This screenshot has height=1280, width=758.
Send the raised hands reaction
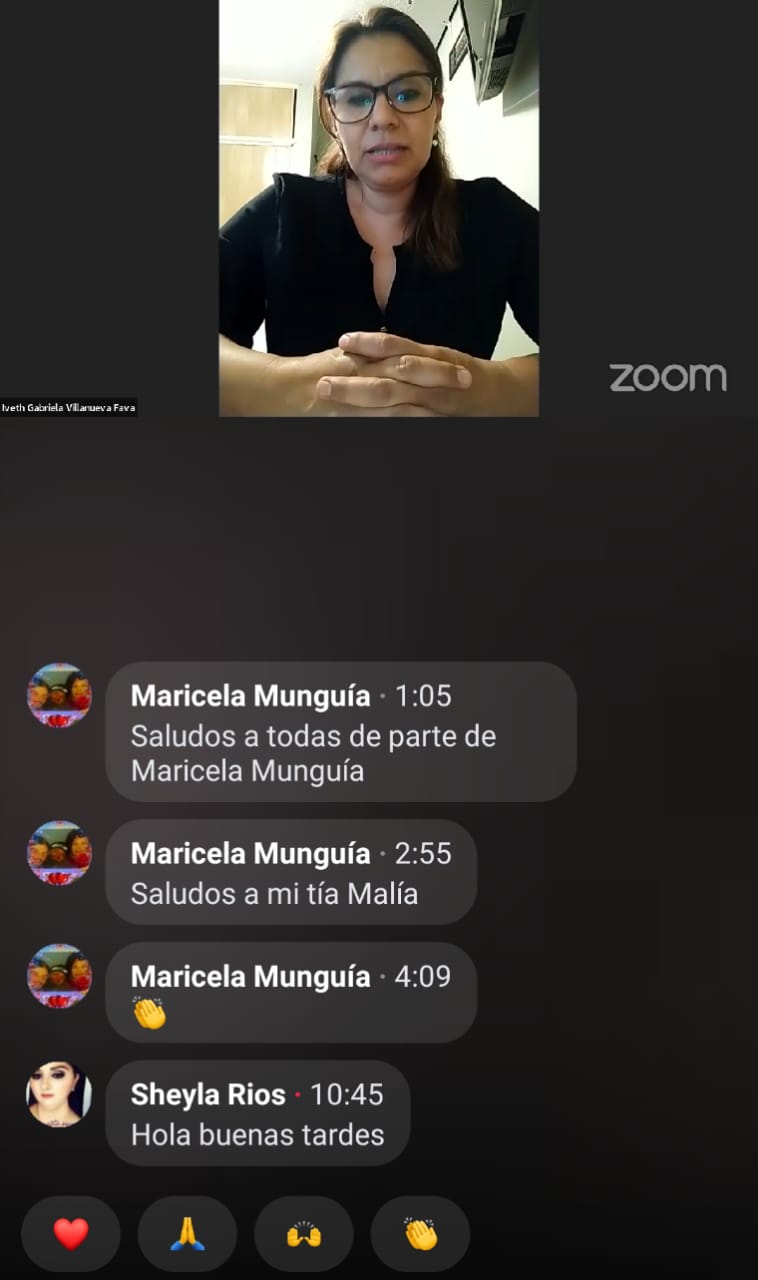click(x=304, y=1234)
